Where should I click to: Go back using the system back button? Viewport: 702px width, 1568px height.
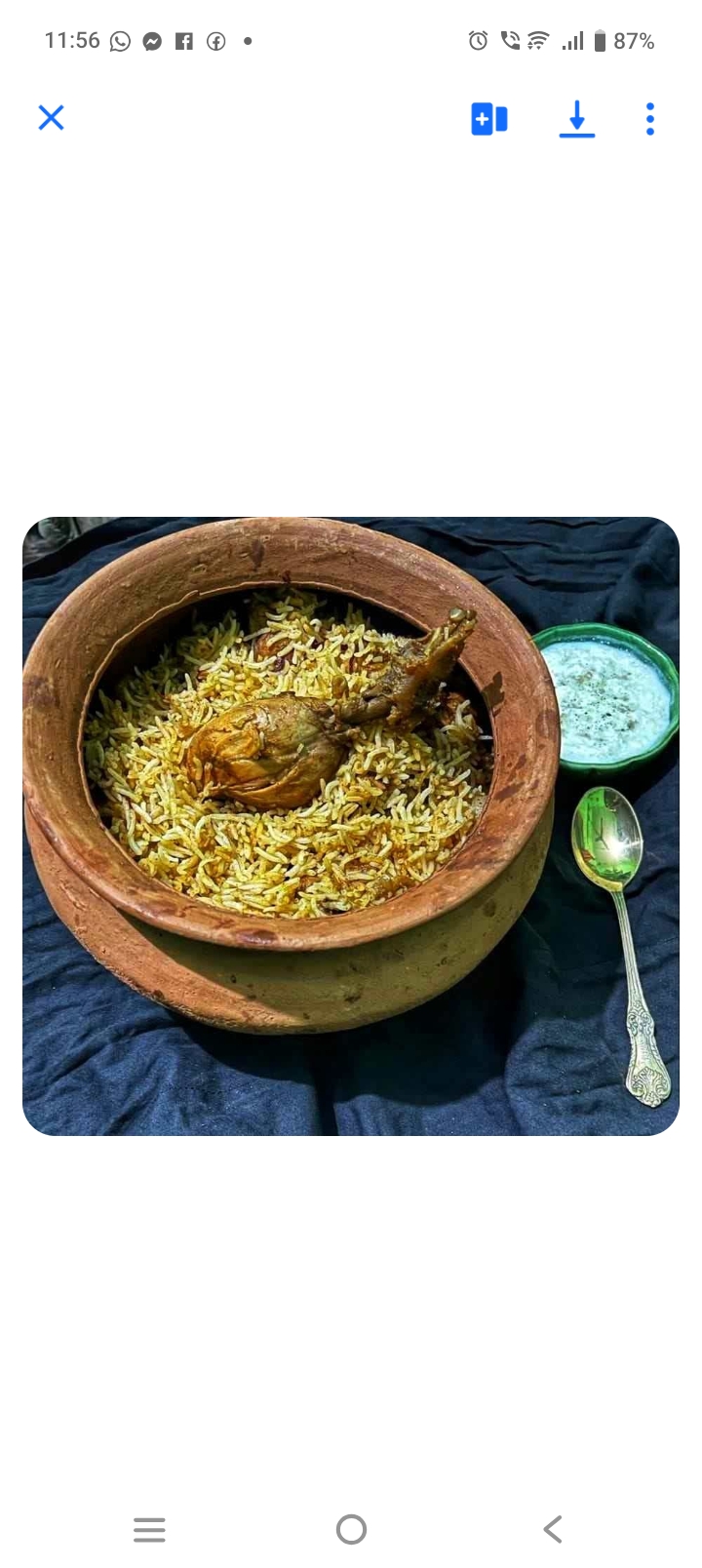[552, 1528]
